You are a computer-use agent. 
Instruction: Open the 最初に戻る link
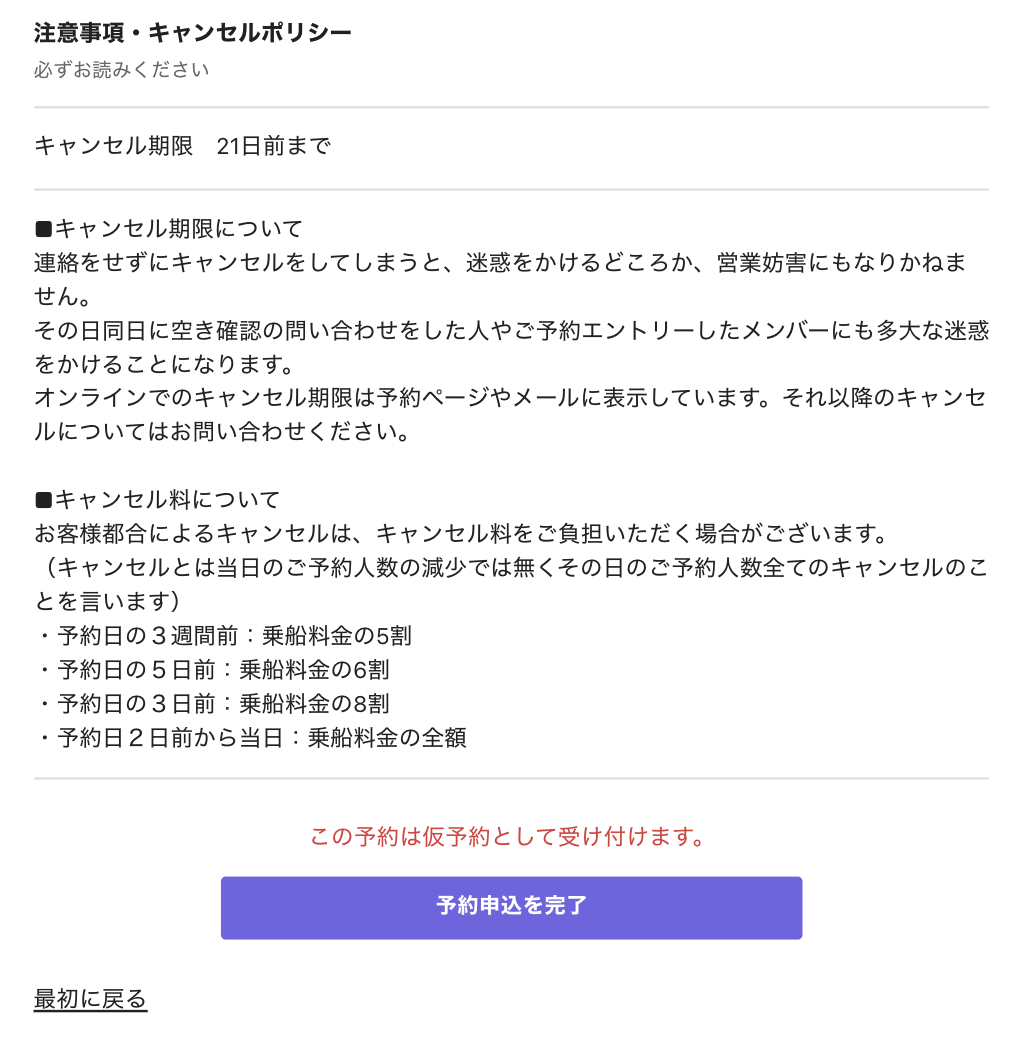(90, 998)
